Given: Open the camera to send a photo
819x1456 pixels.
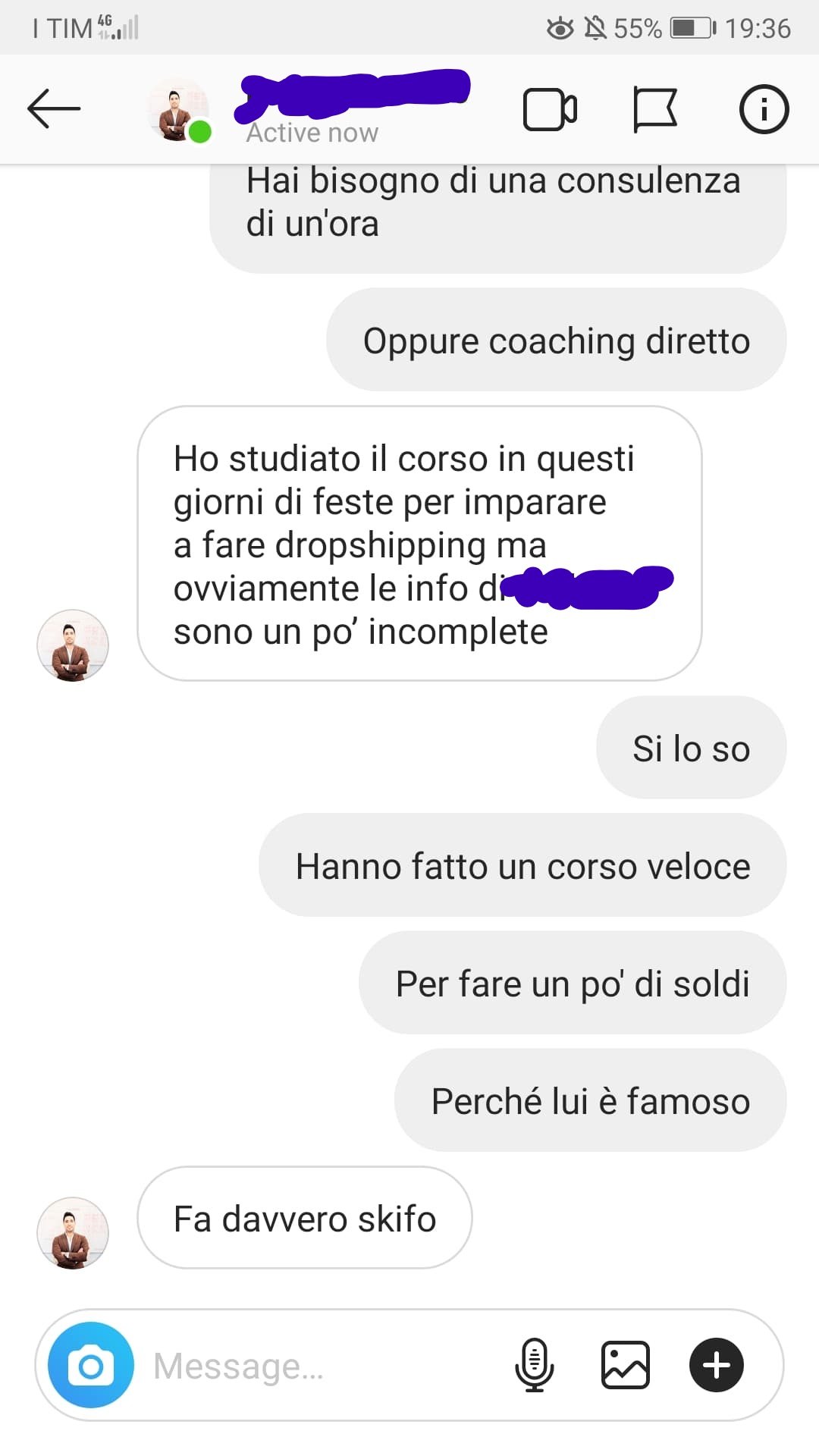Looking at the screenshot, I should click(91, 1366).
